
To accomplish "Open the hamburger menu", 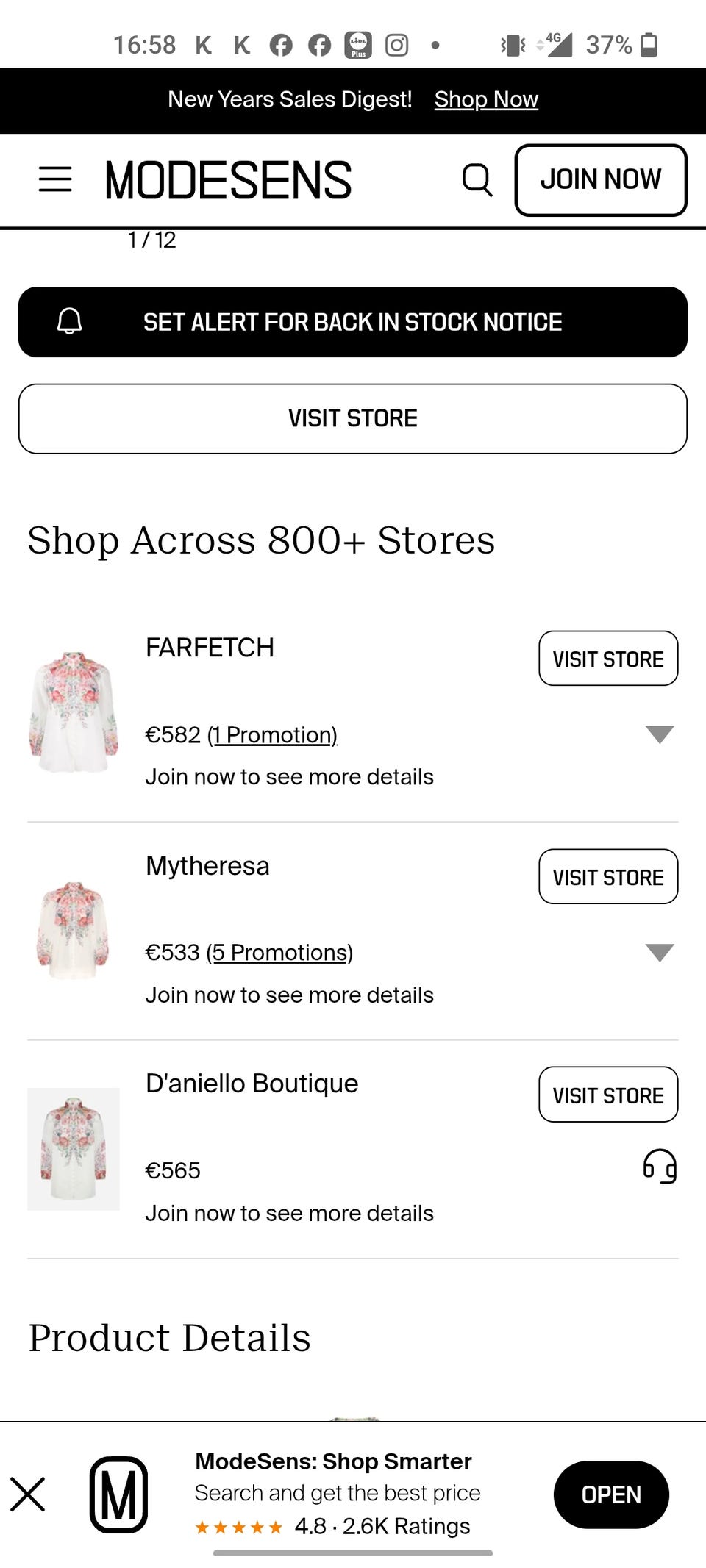I will 55,179.
